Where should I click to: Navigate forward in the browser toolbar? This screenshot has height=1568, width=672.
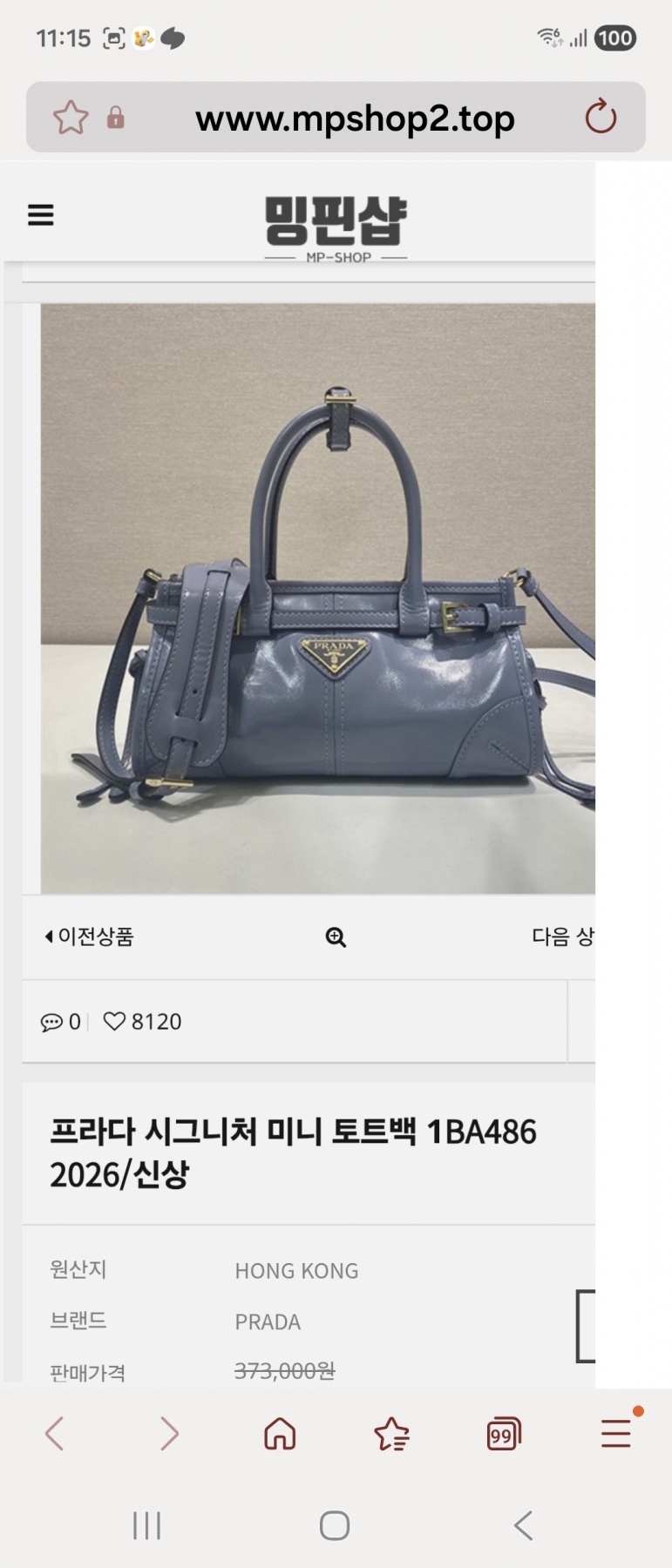pos(169,1433)
